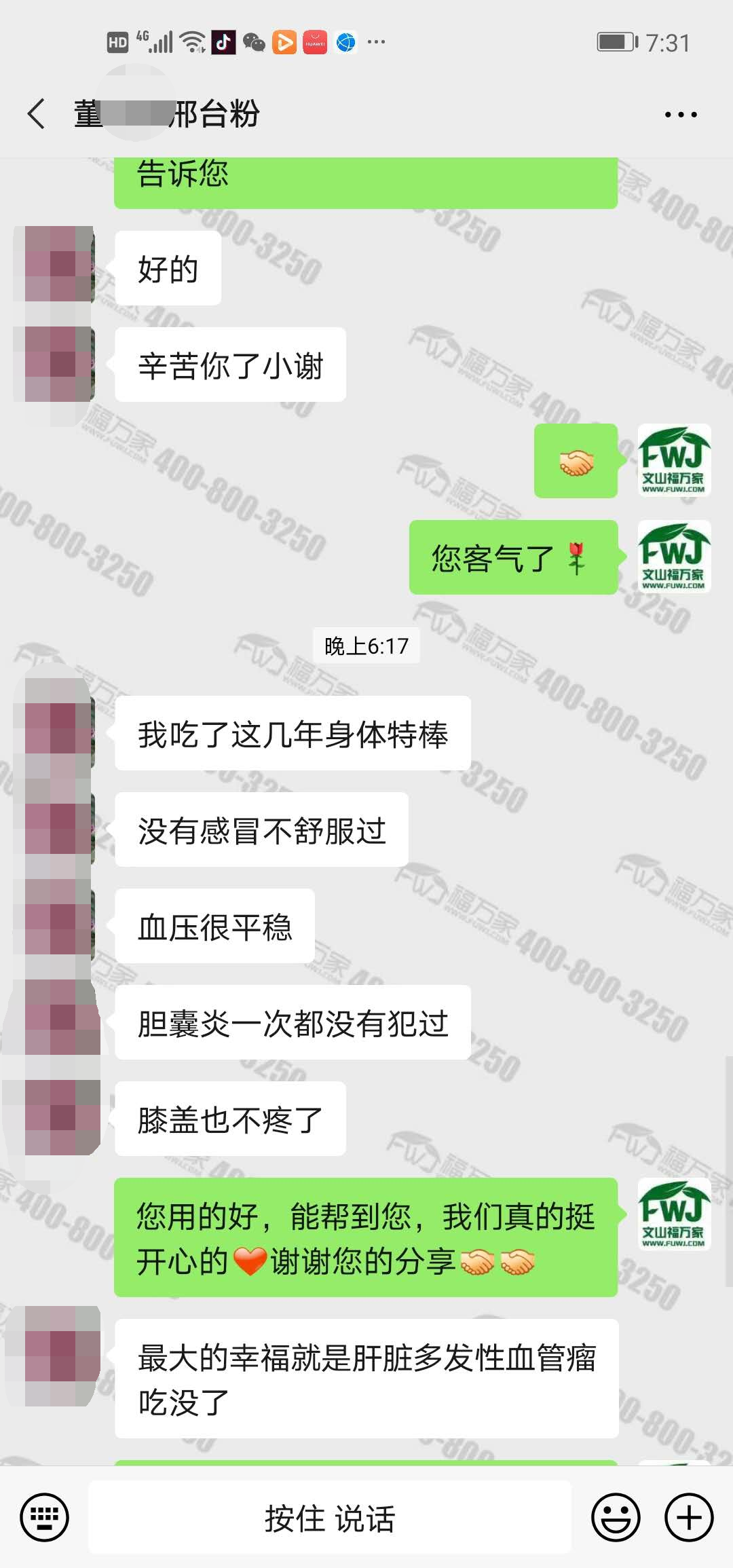Tap the 按住 说话 hold-to-talk button

point(330,1518)
